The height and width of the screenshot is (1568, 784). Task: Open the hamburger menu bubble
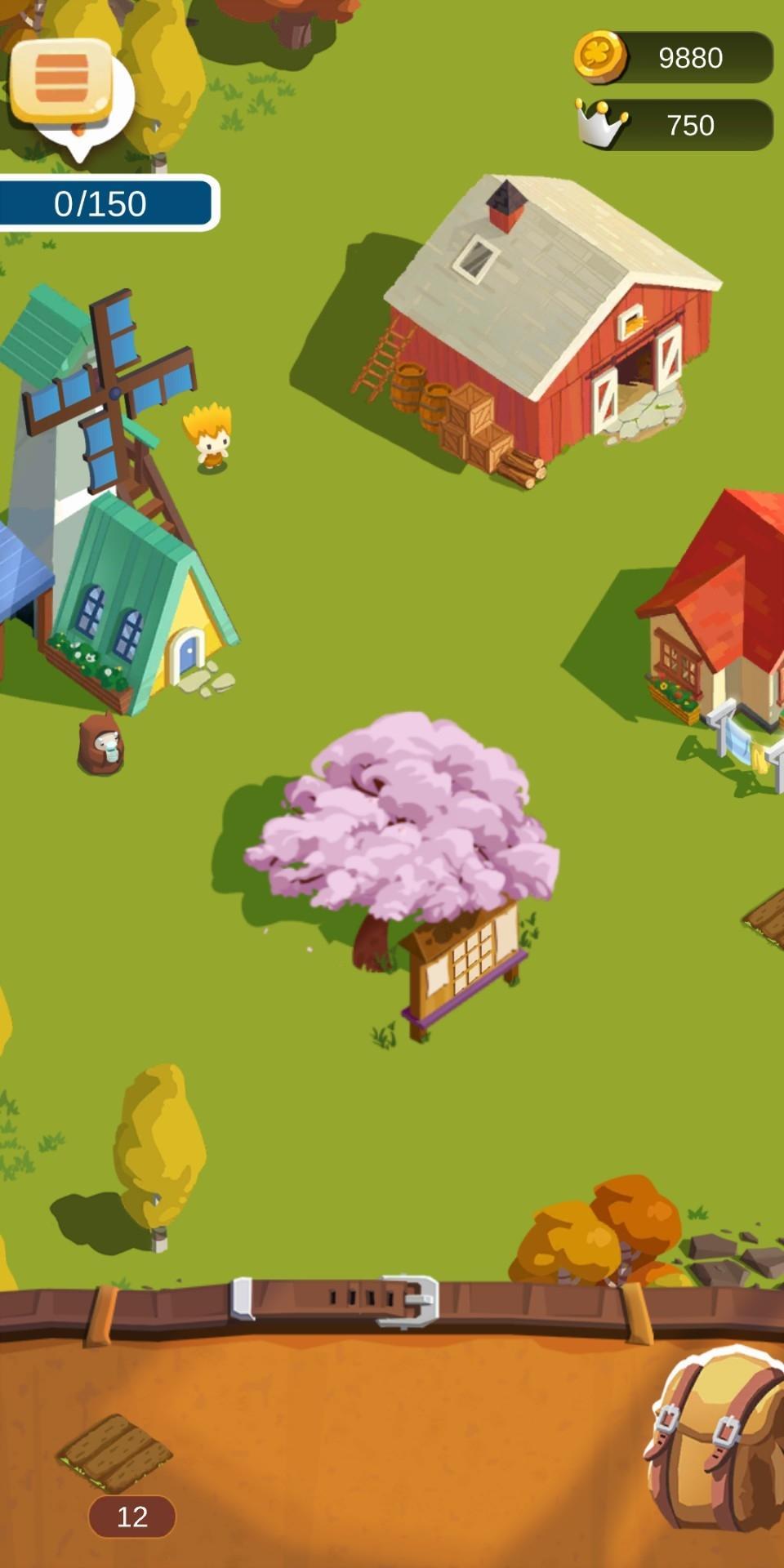[x=63, y=80]
